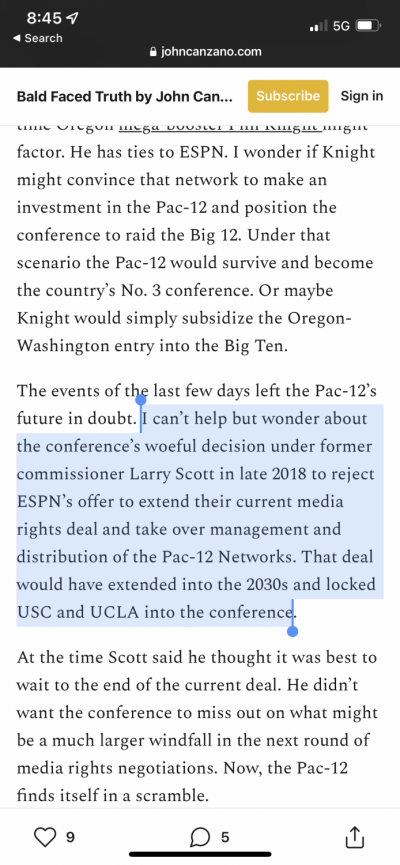Viewport: 400px width, 865px height.
Task: Share this article
Action: [355, 837]
